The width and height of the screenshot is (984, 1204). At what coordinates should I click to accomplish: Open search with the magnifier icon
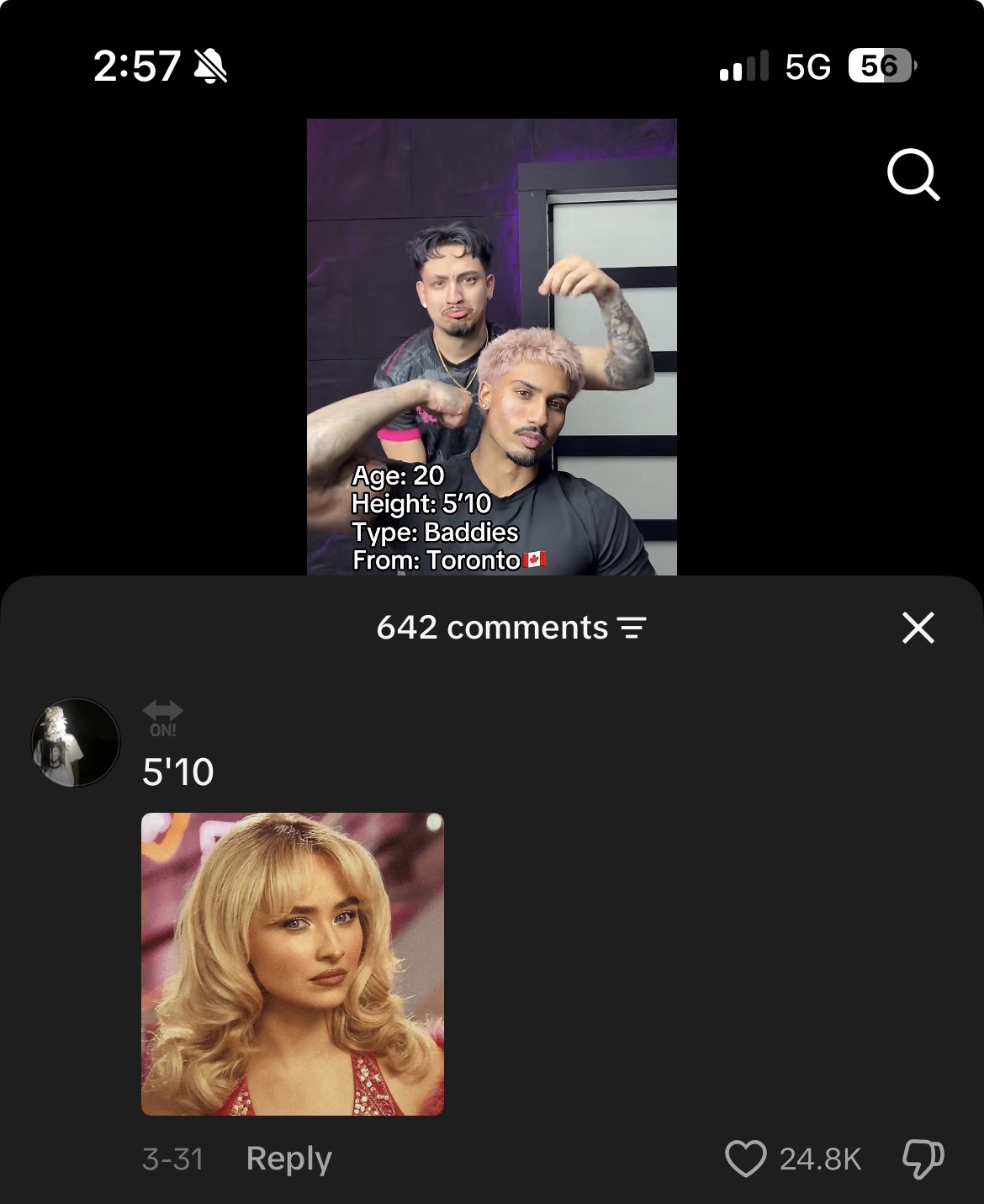(x=913, y=174)
